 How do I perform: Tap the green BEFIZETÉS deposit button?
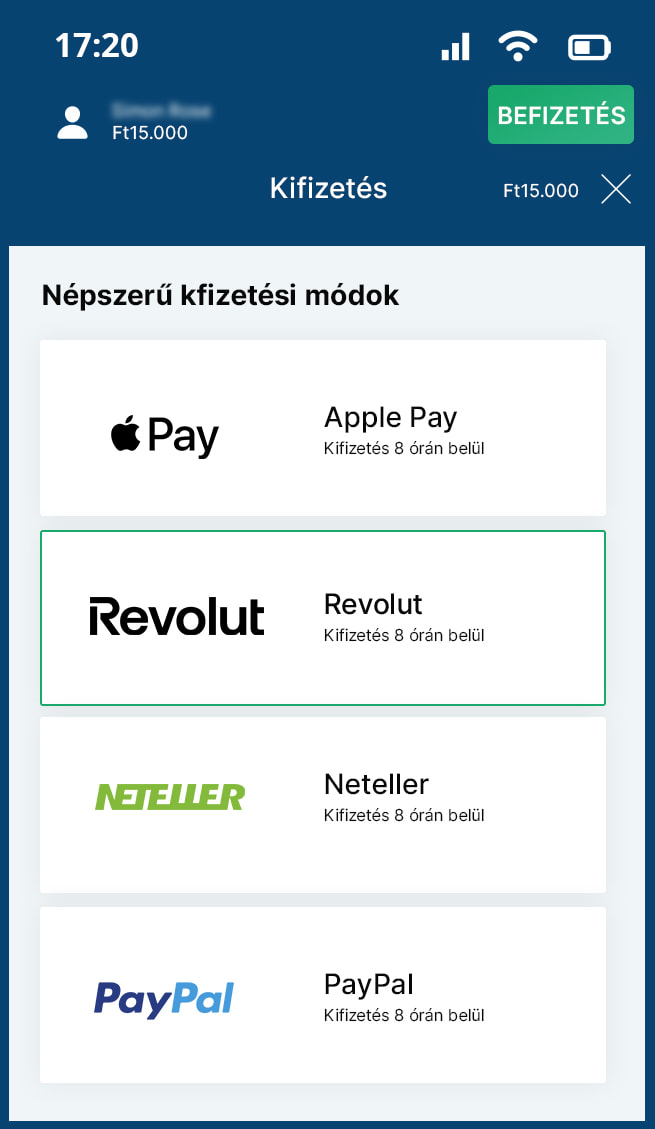pyautogui.click(x=561, y=114)
